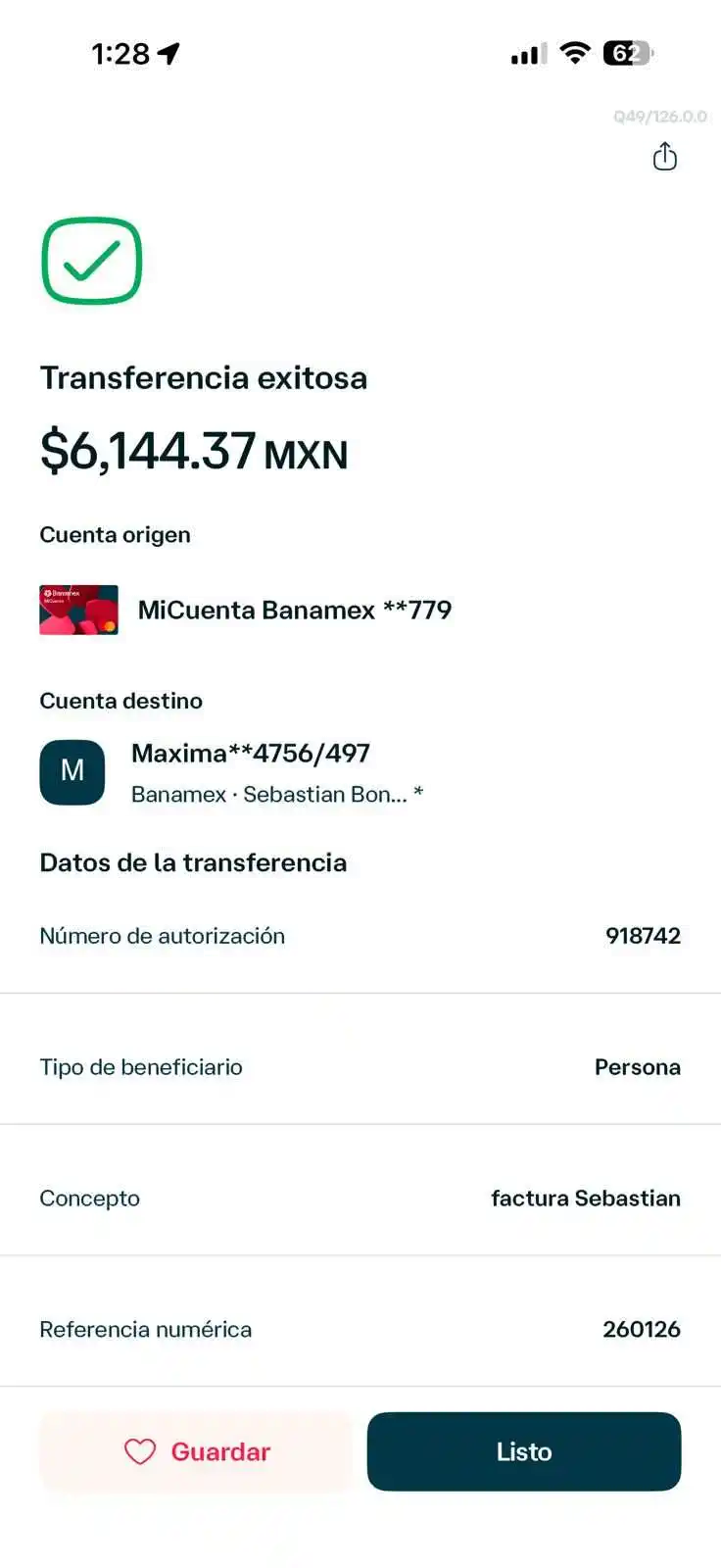Image resolution: width=721 pixels, height=1568 pixels.
Task: Share the transfer receipt
Action: point(665,156)
